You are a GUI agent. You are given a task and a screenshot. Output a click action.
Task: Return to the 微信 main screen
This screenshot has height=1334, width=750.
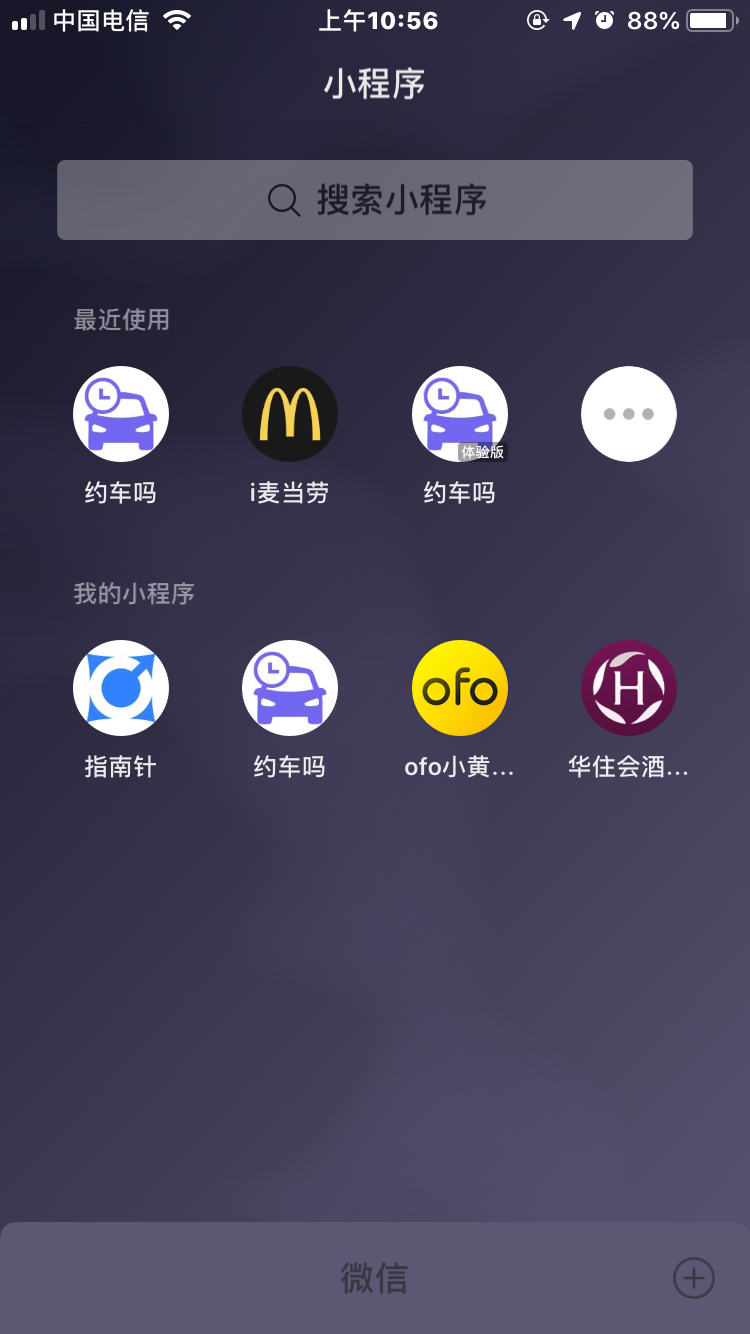click(374, 1277)
